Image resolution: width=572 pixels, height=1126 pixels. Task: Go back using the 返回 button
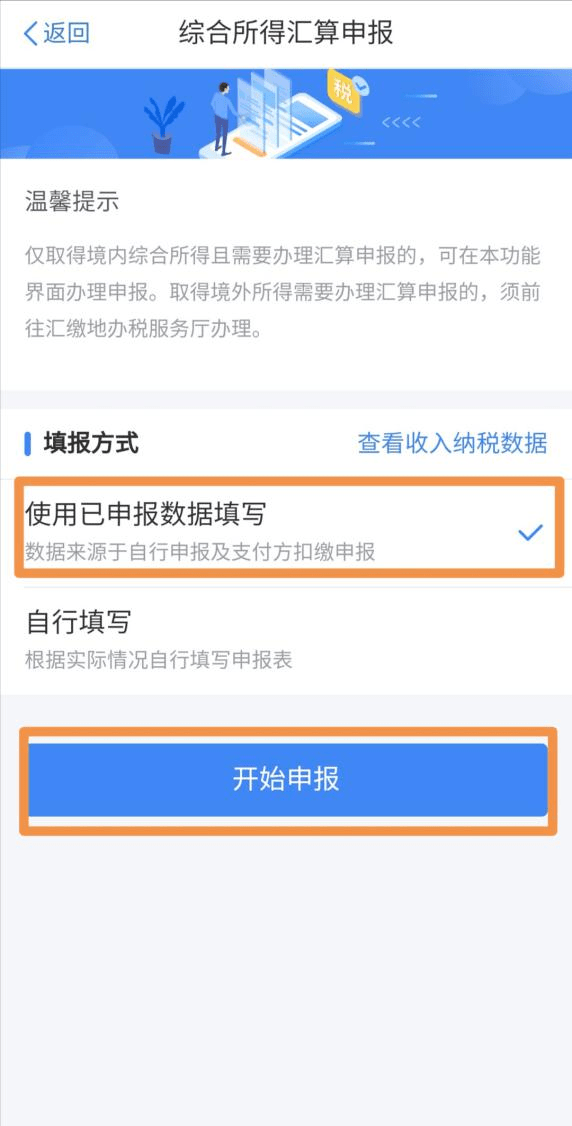tap(56, 34)
